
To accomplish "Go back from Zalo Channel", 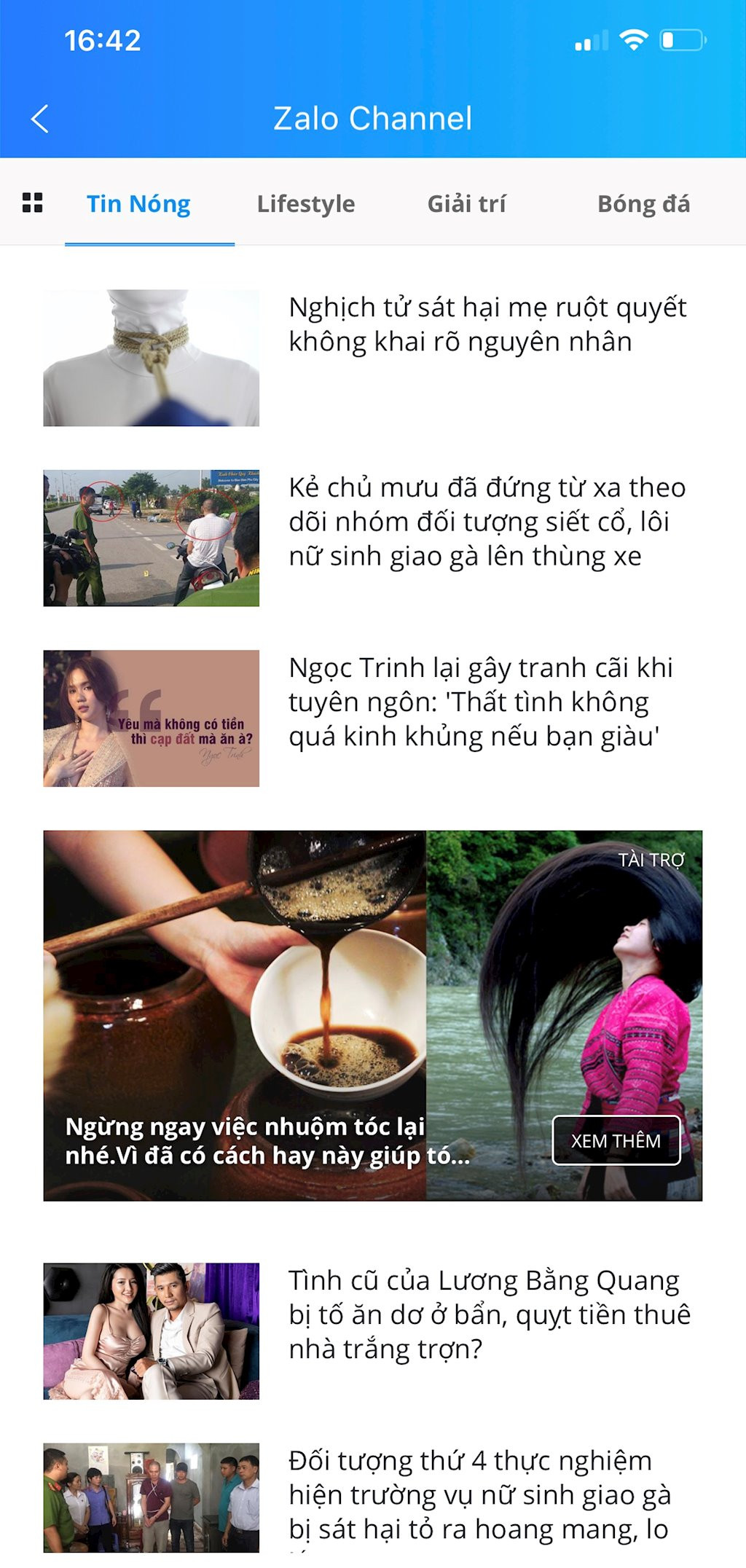I will 40,119.
